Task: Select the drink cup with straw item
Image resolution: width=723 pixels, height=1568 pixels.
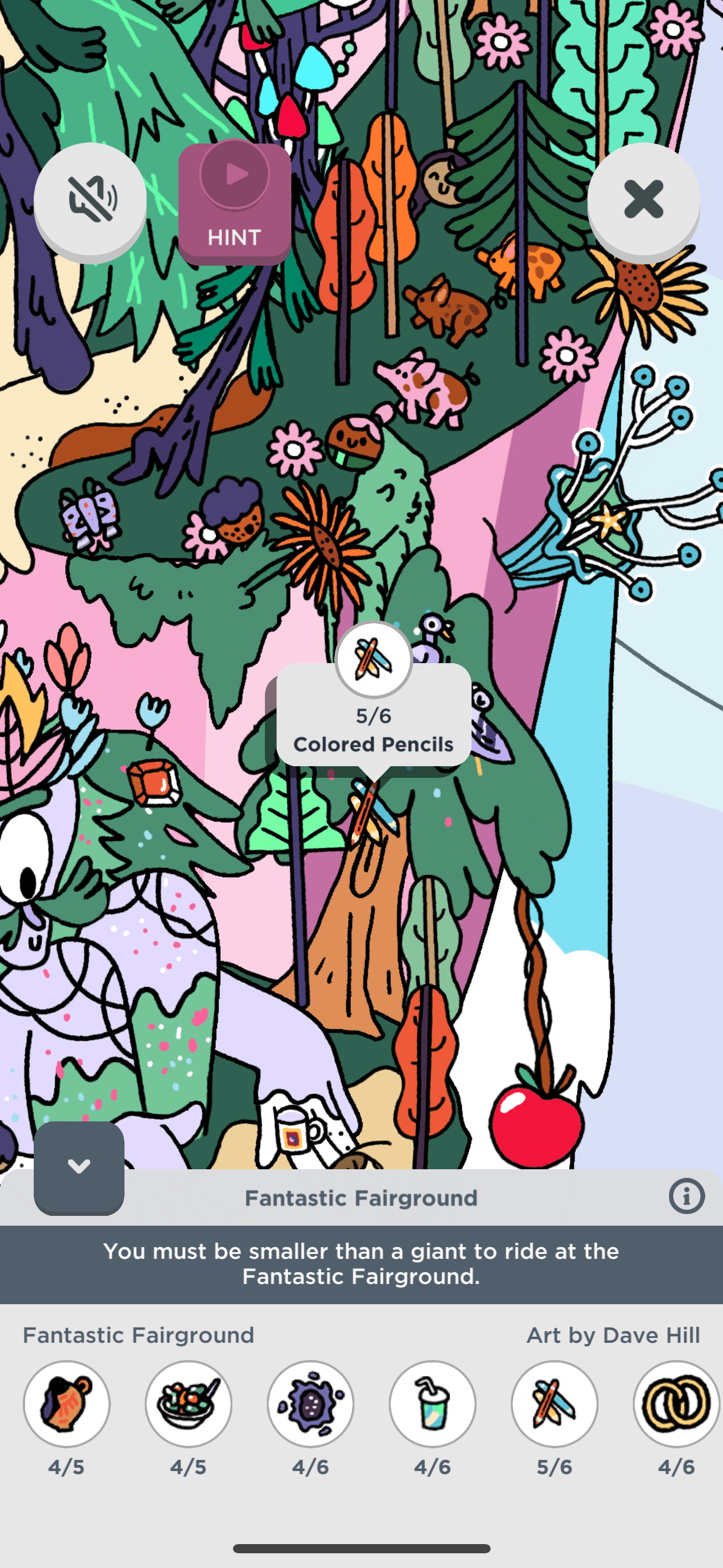Action: click(432, 1404)
